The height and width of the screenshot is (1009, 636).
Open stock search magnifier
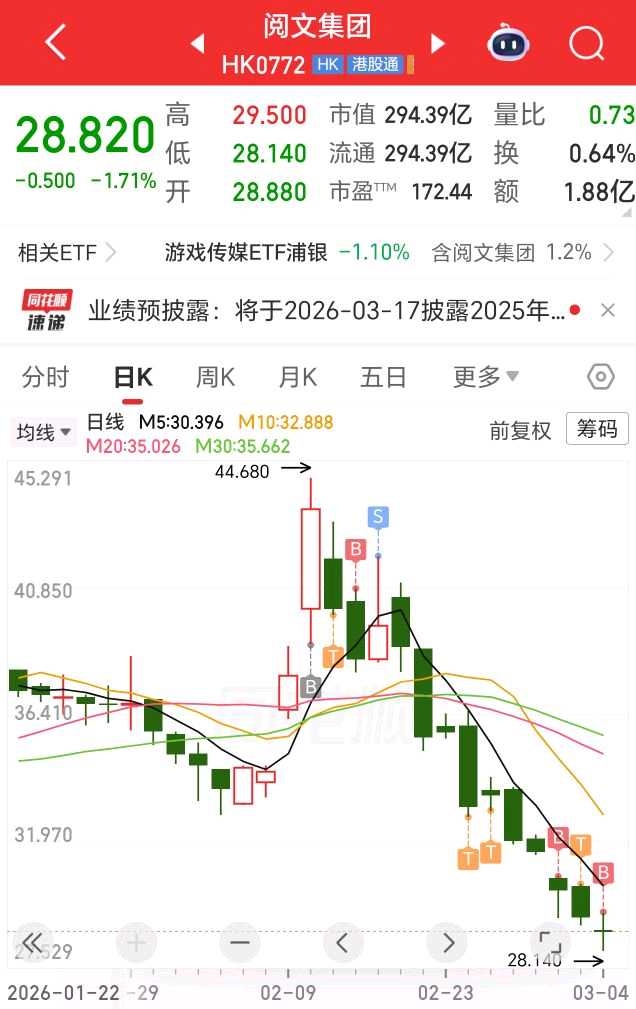click(x=588, y=43)
